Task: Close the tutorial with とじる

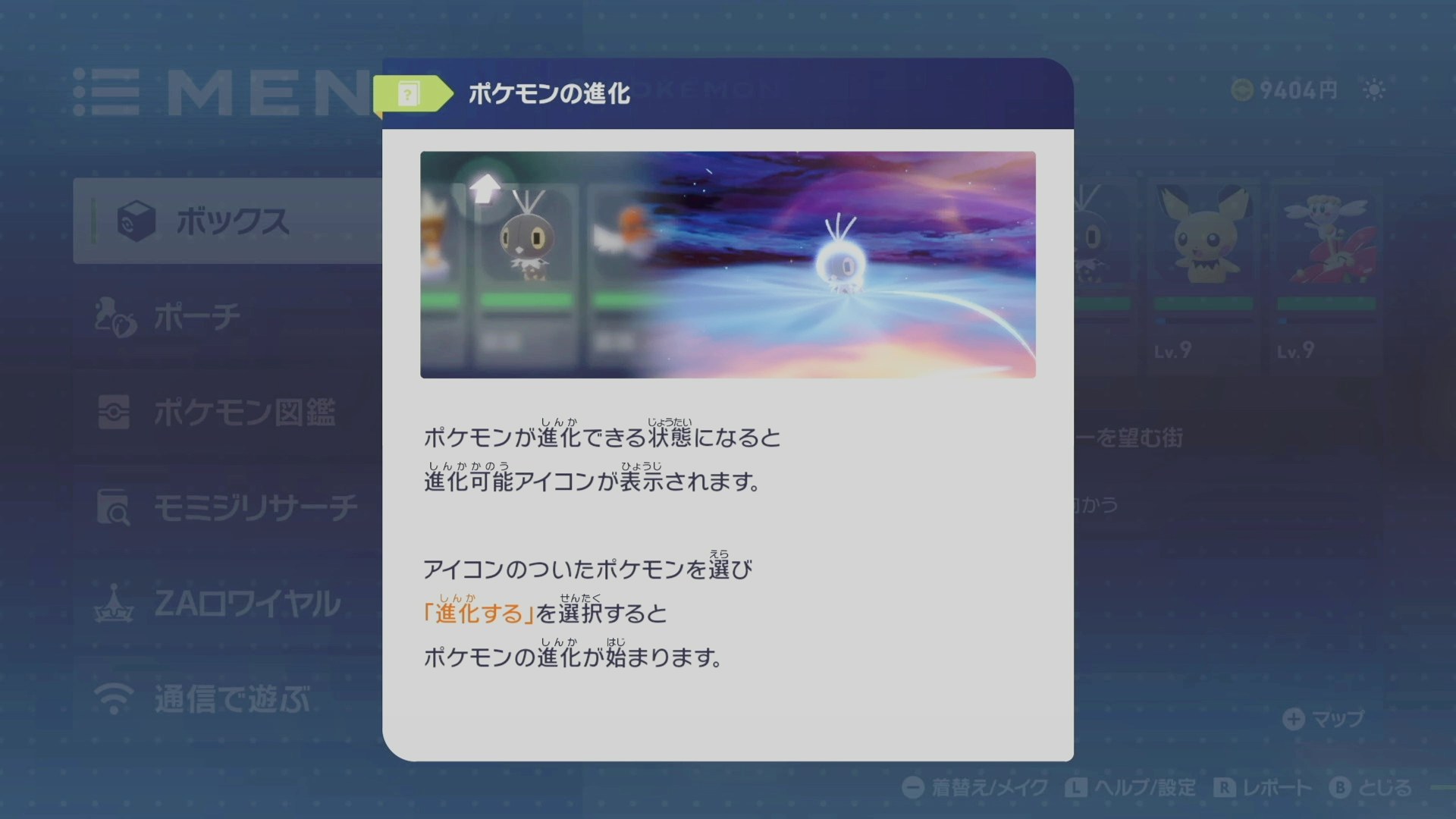Action: (1370, 788)
